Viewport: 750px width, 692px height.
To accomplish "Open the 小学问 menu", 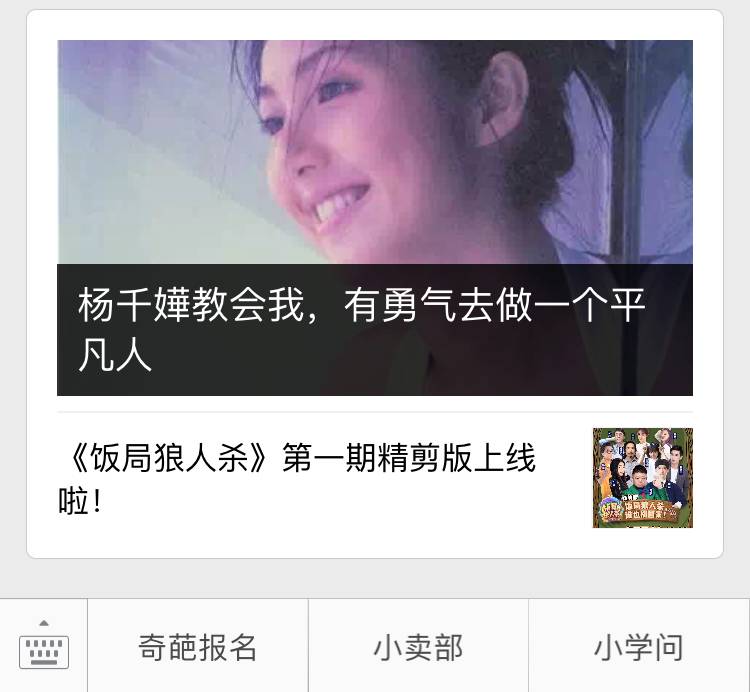I will click(639, 647).
